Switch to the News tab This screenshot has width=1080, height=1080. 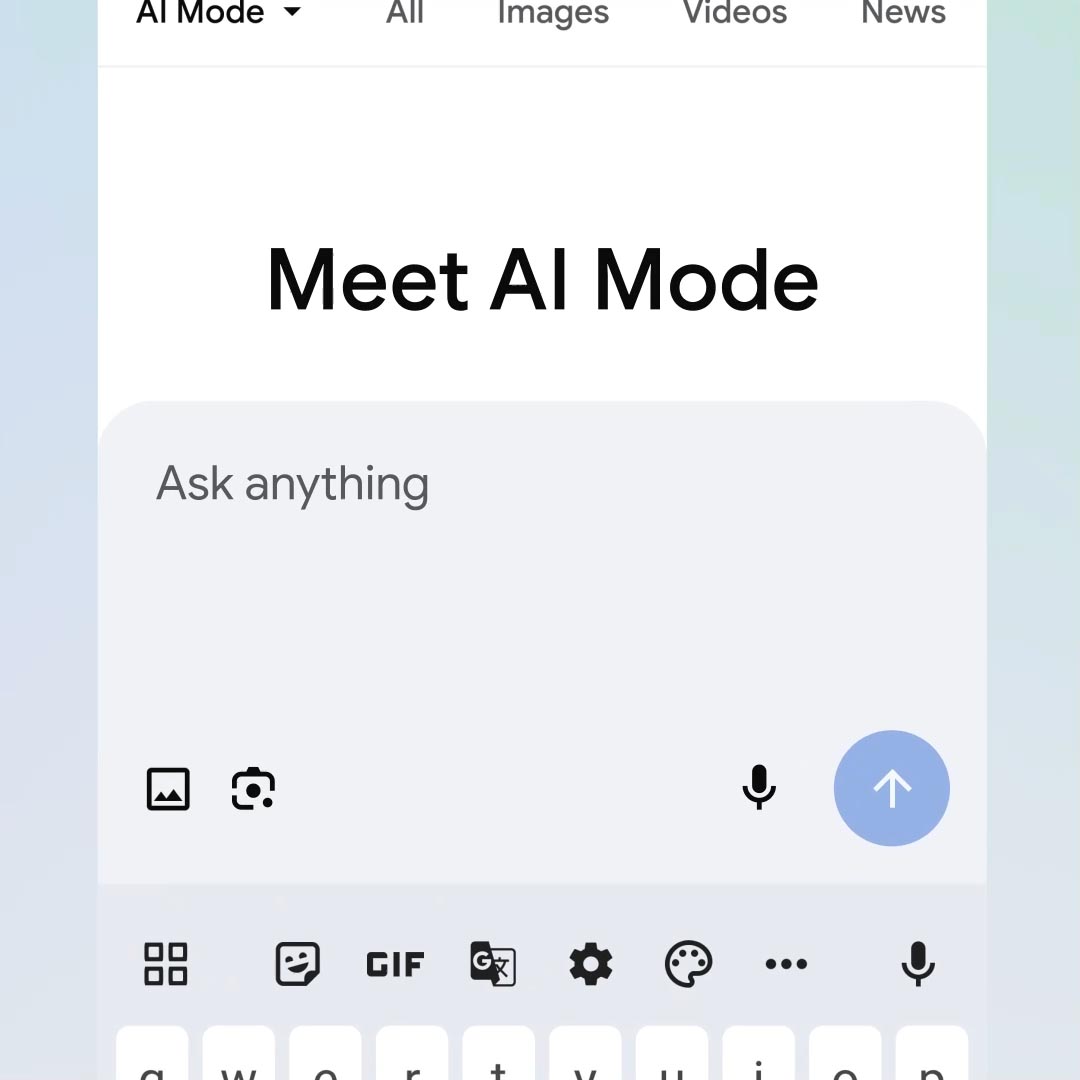pyautogui.click(x=903, y=13)
